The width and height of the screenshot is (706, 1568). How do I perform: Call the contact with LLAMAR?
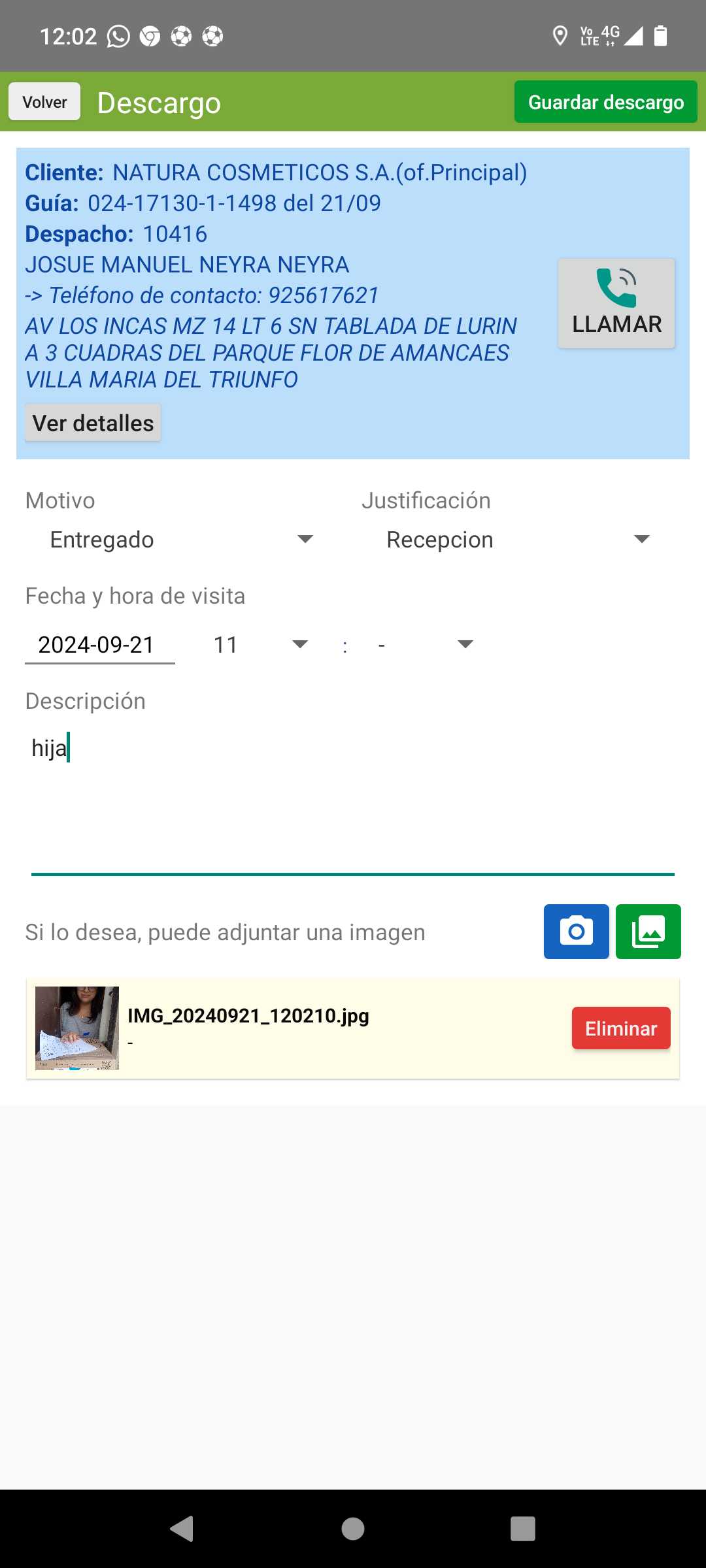point(616,303)
